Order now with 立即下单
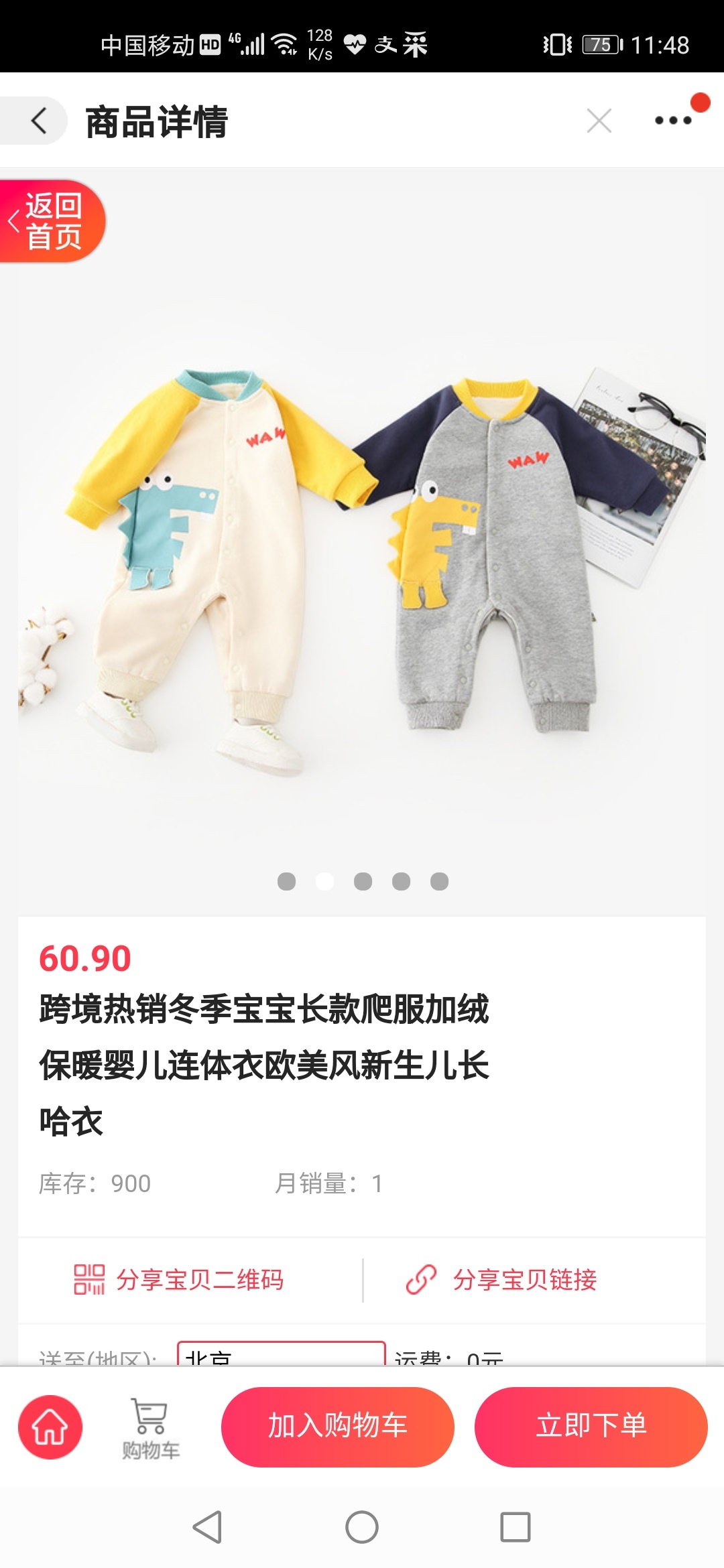The image size is (724, 1568). pyautogui.click(x=591, y=1427)
